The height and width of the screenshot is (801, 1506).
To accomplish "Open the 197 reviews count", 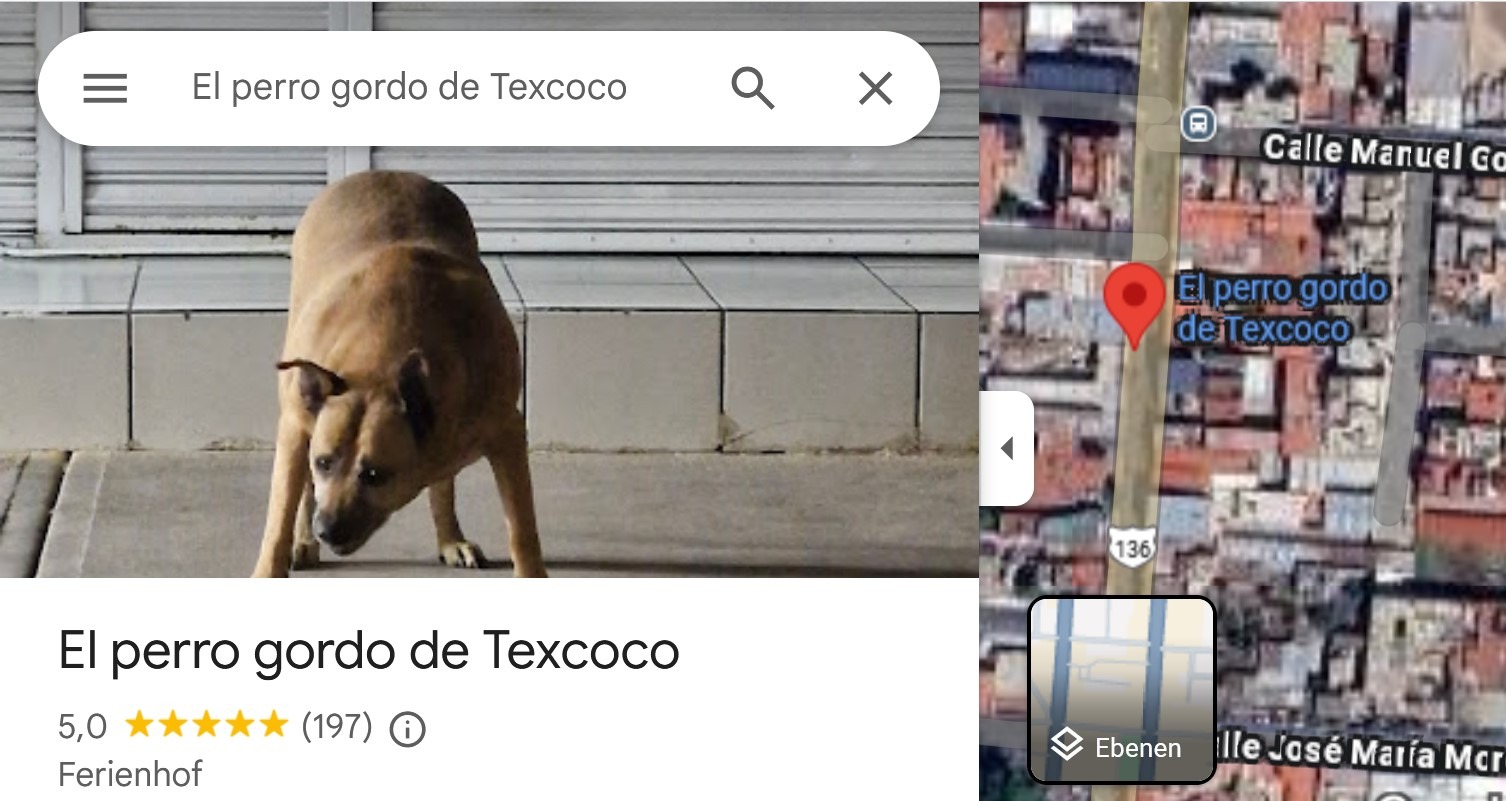I will point(337,726).
